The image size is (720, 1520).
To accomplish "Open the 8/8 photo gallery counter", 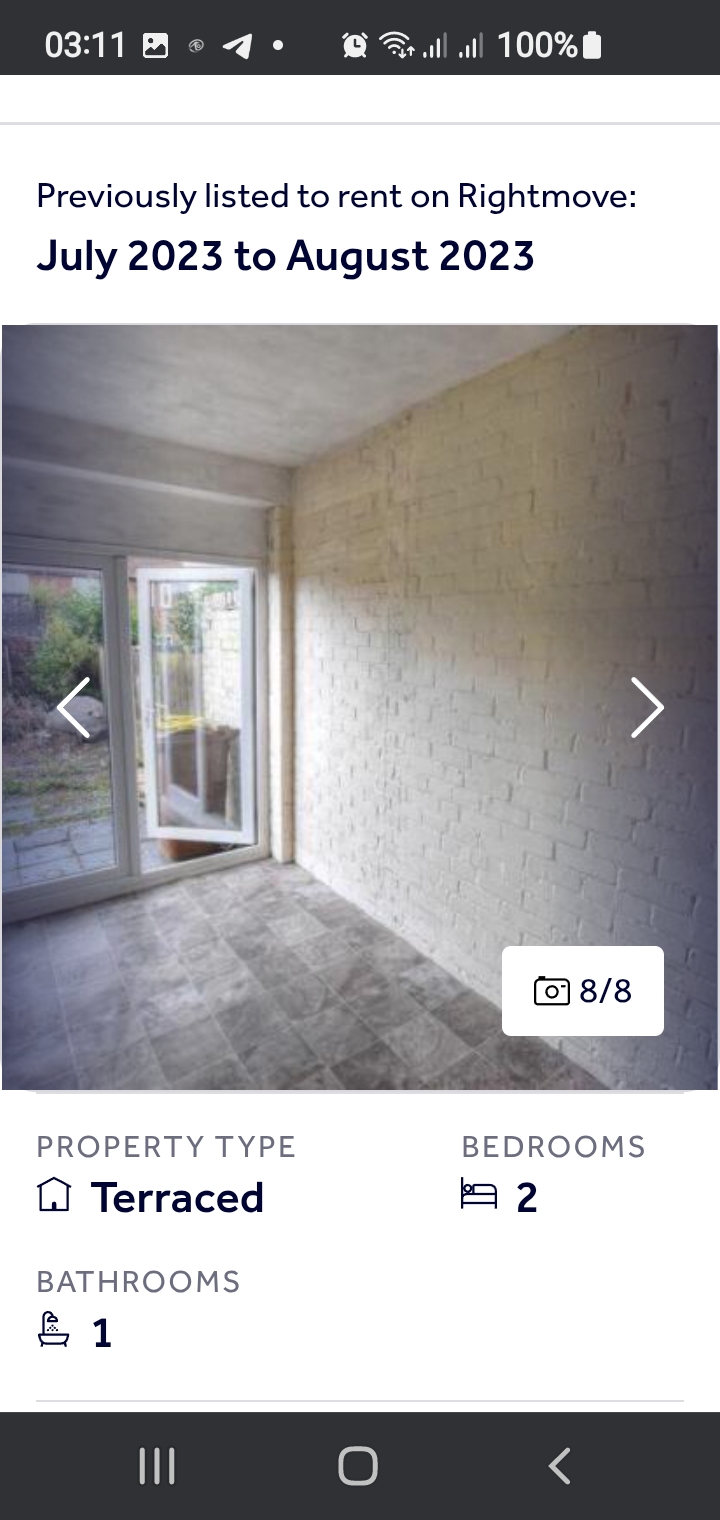I will click(x=582, y=991).
